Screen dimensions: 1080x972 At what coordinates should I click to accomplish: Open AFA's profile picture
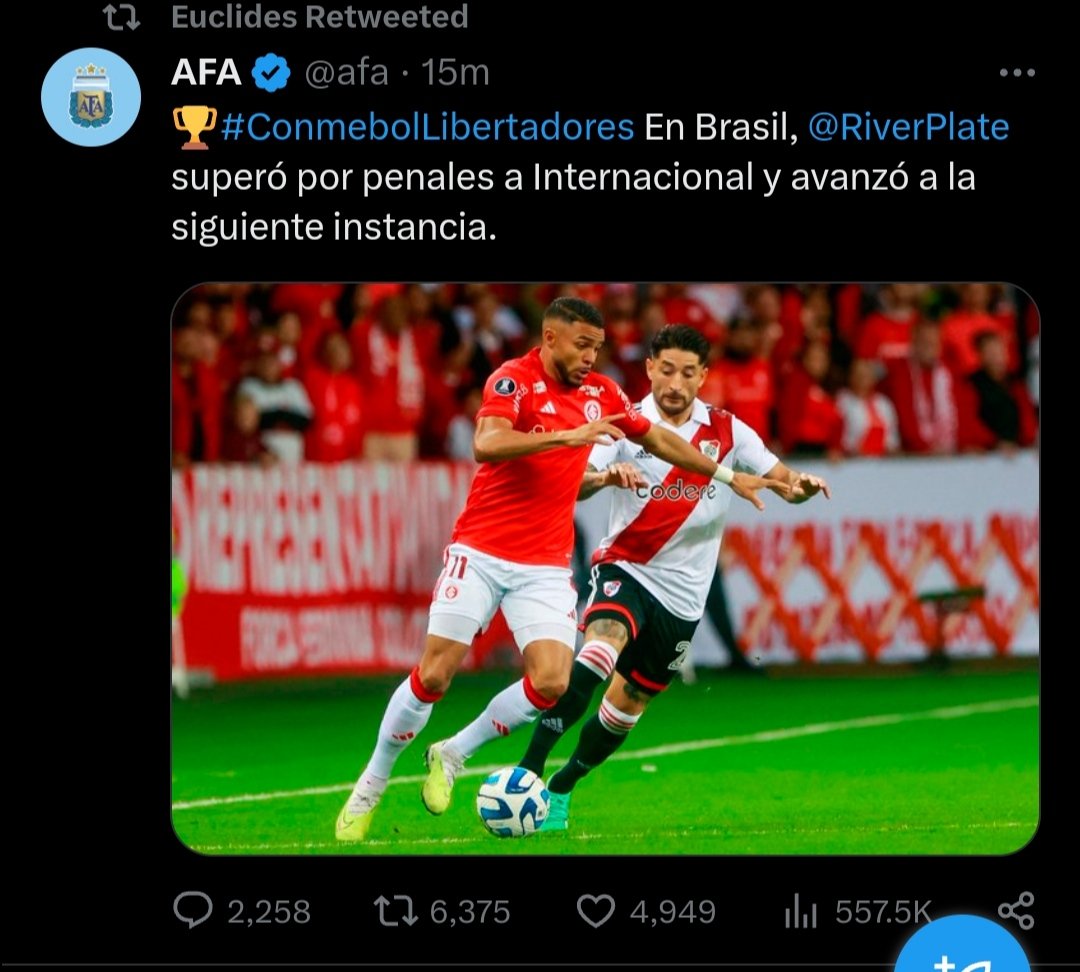(x=91, y=96)
